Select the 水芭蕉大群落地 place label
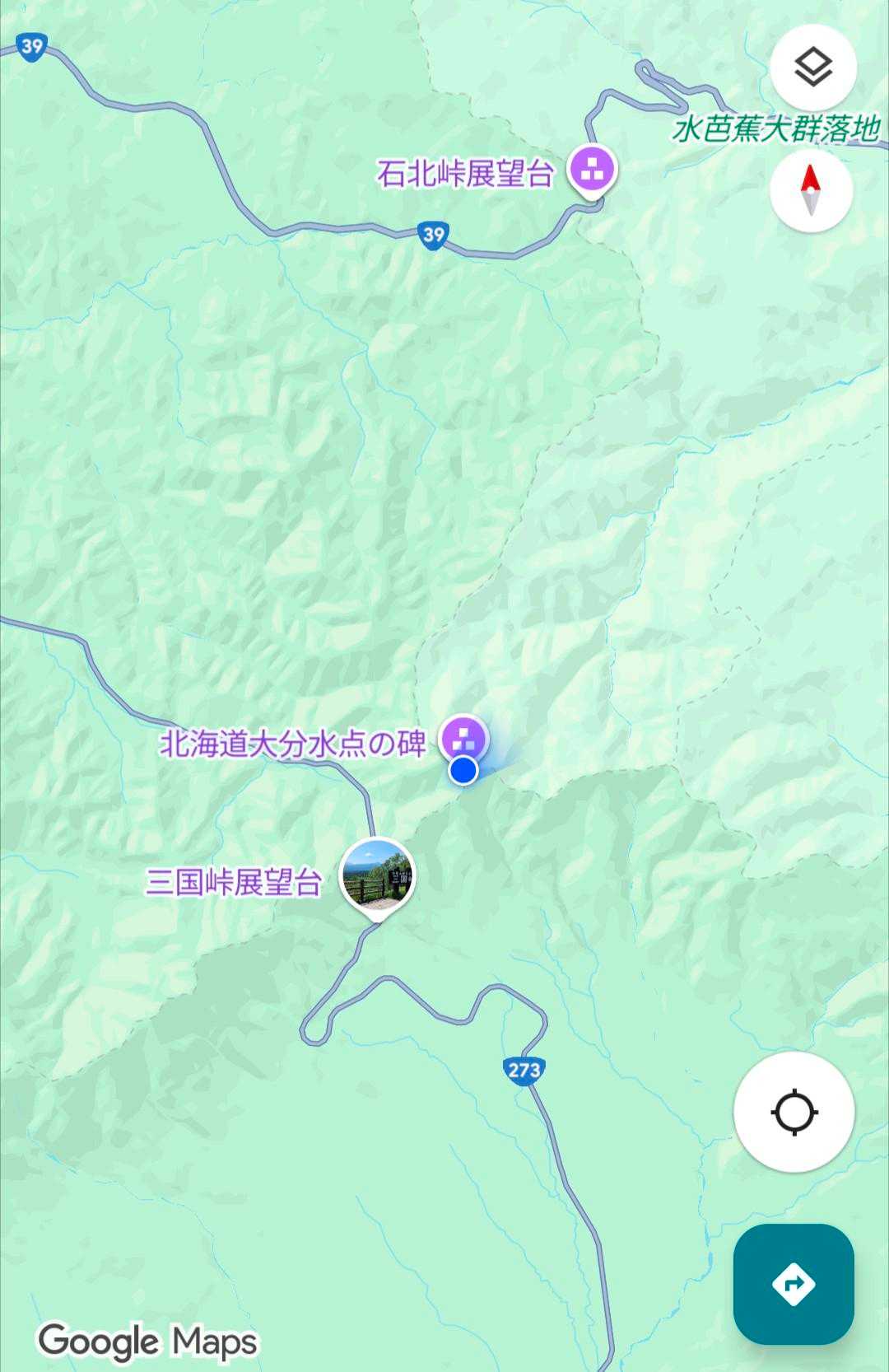Screen dimensions: 889x1372 coord(775,129)
